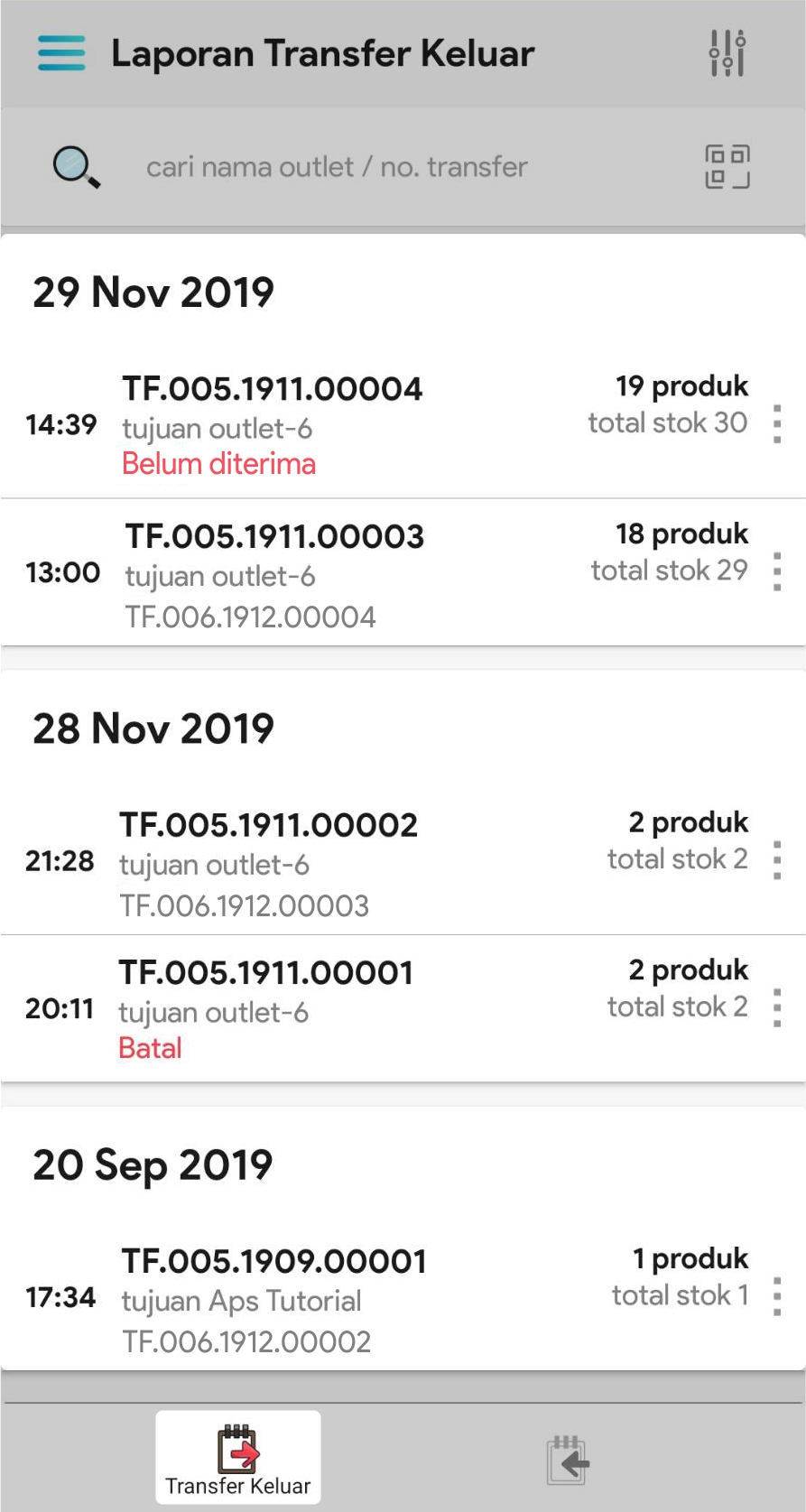The width and height of the screenshot is (806, 1512).
Task: Show more options for TF.005.1911.00004
Action: [777, 424]
